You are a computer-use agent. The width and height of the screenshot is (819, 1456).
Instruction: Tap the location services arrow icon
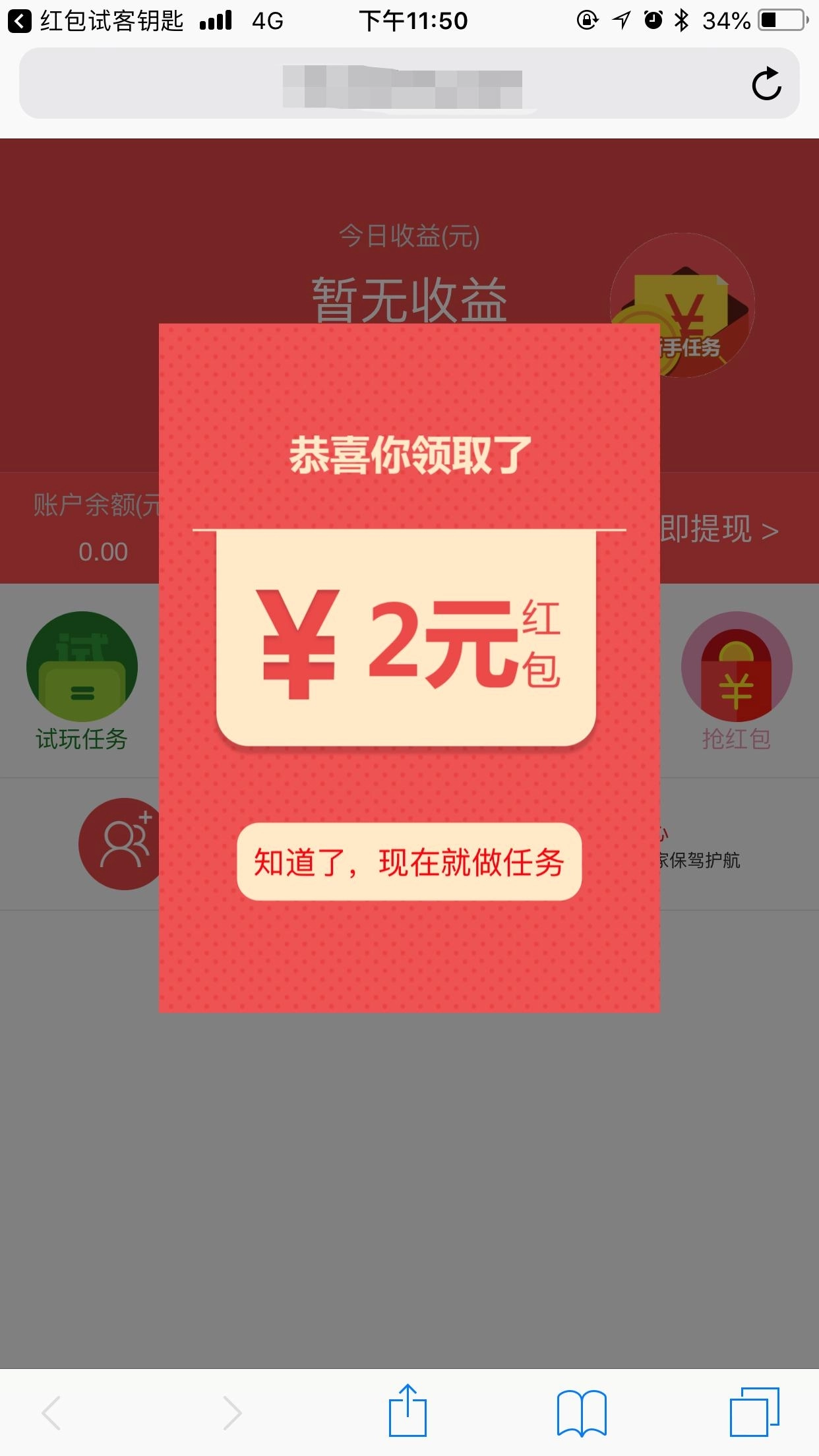pos(619,21)
